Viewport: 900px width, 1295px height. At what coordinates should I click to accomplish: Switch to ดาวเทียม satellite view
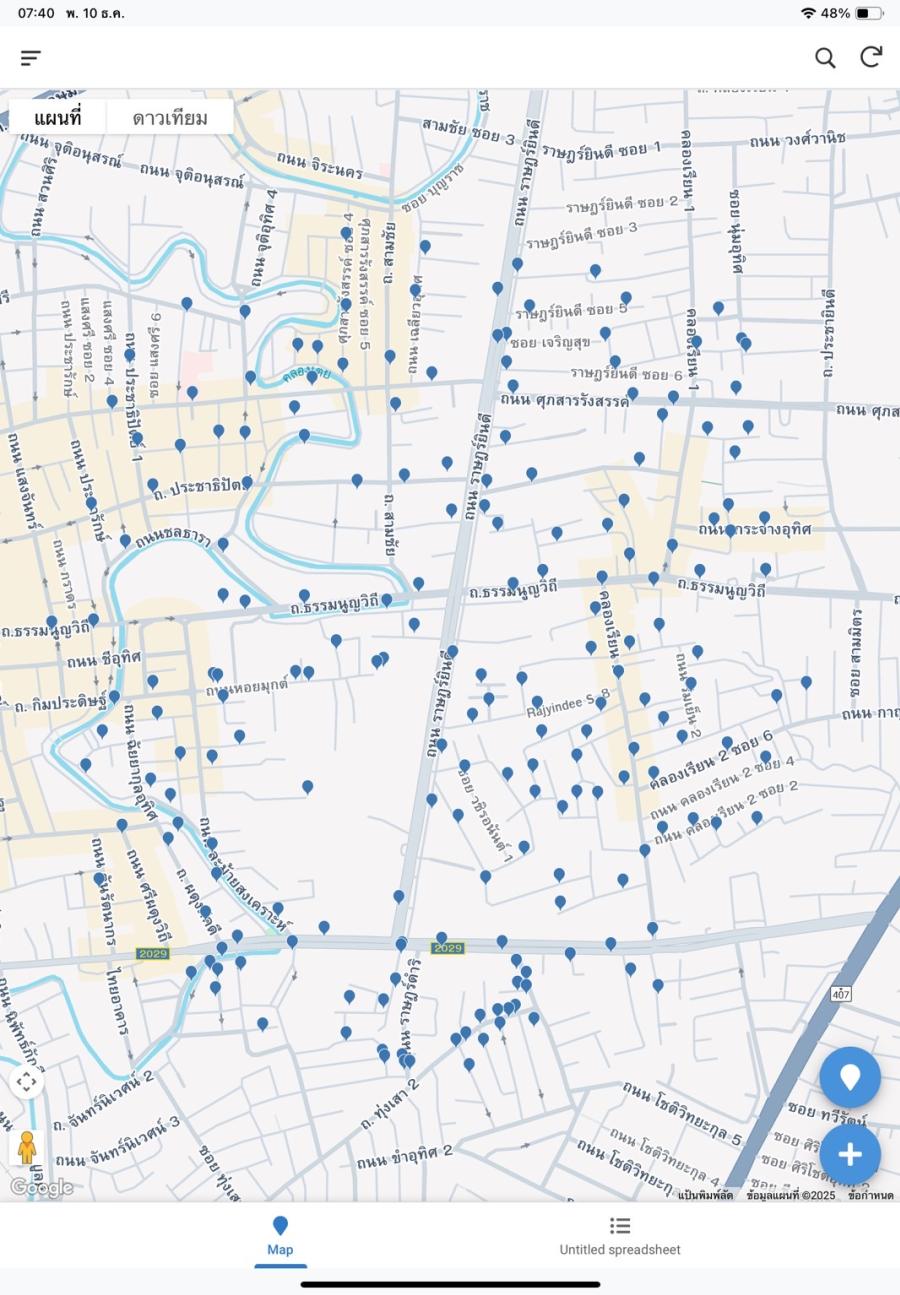tap(170, 118)
